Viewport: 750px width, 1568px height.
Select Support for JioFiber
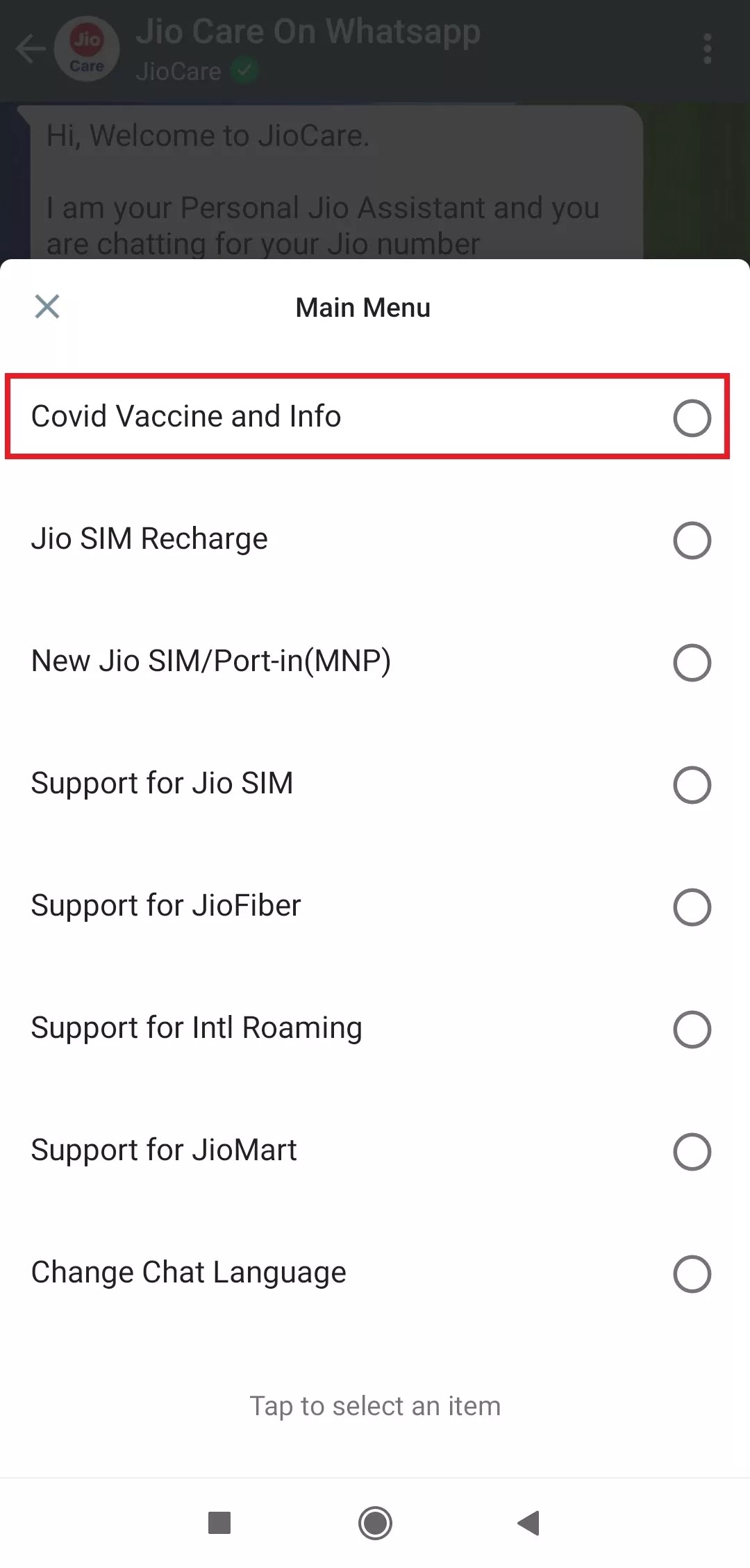pos(367,907)
